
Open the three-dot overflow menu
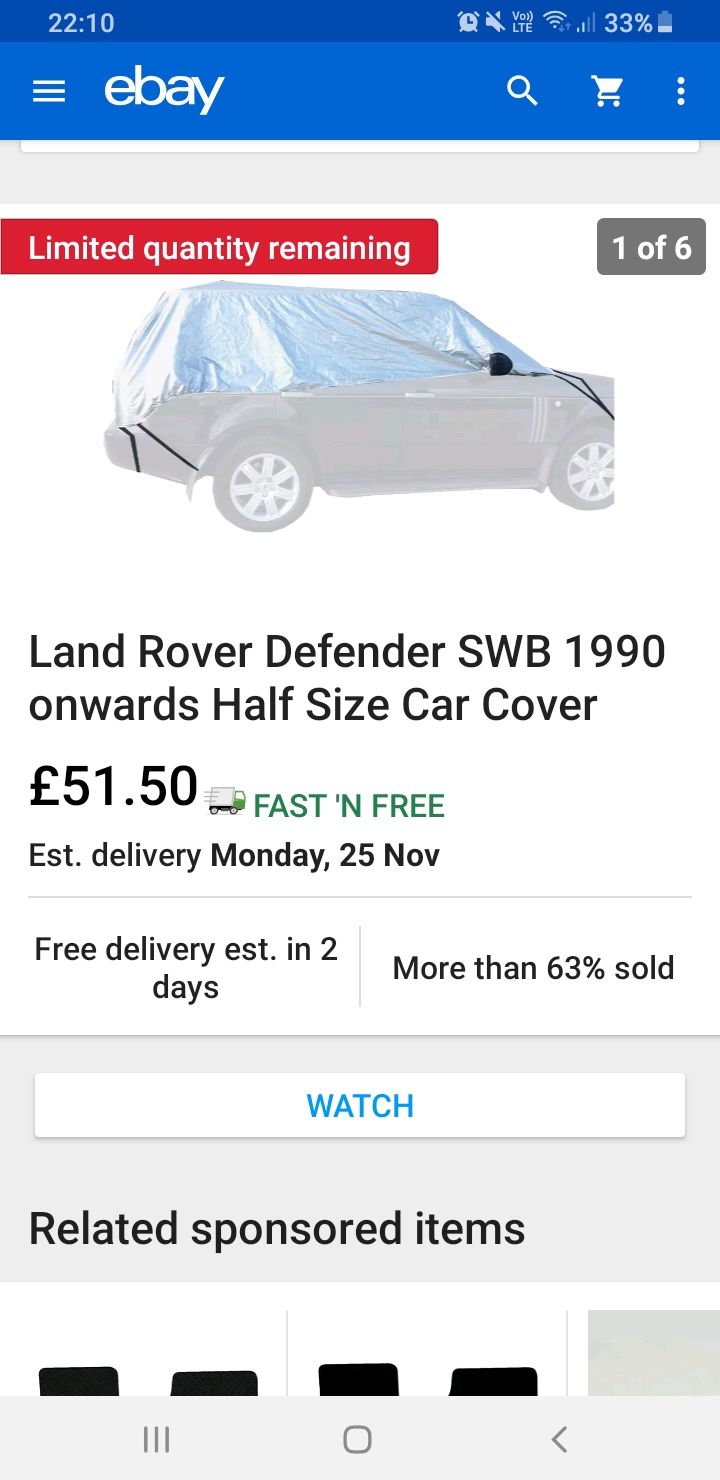point(681,91)
